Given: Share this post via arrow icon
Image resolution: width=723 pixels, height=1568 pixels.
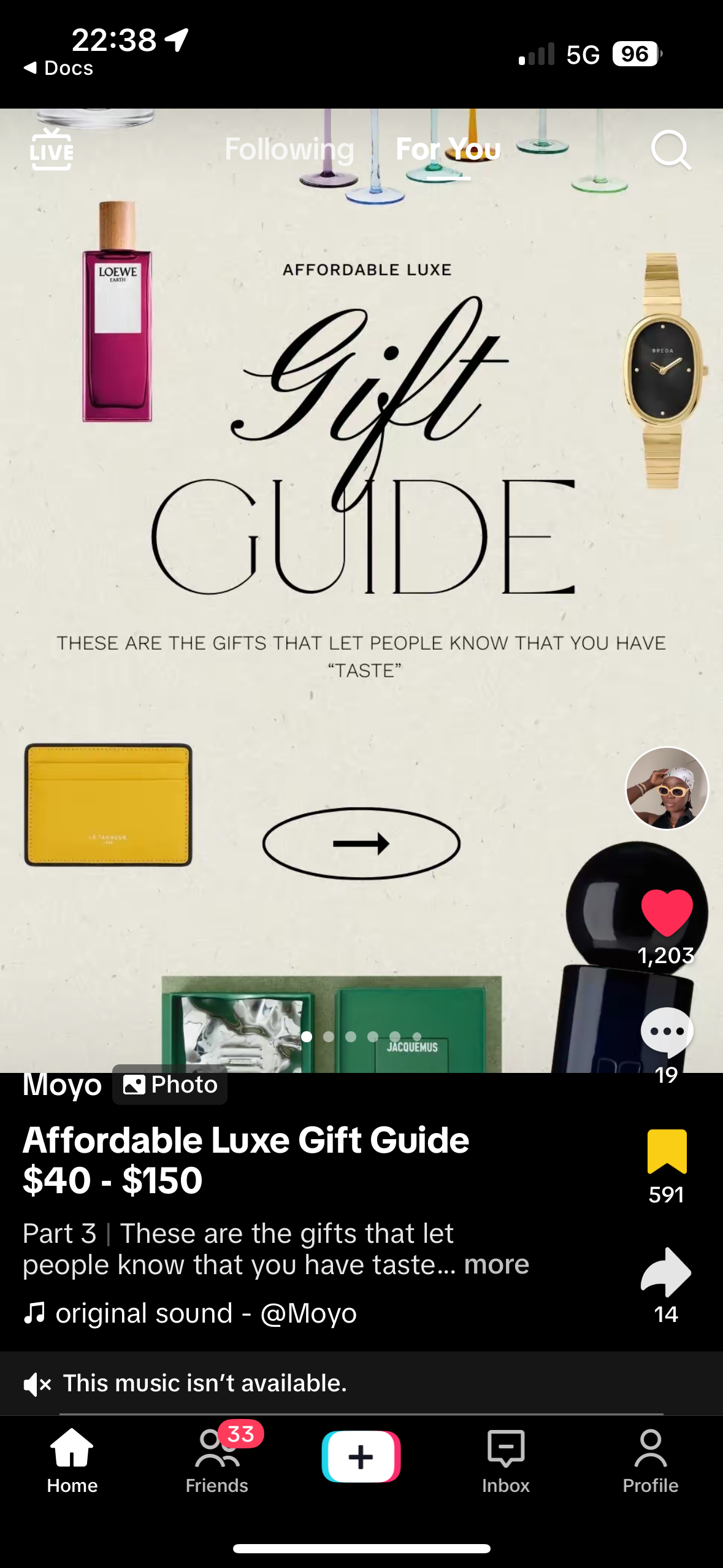Looking at the screenshot, I should pyautogui.click(x=666, y=1272).
